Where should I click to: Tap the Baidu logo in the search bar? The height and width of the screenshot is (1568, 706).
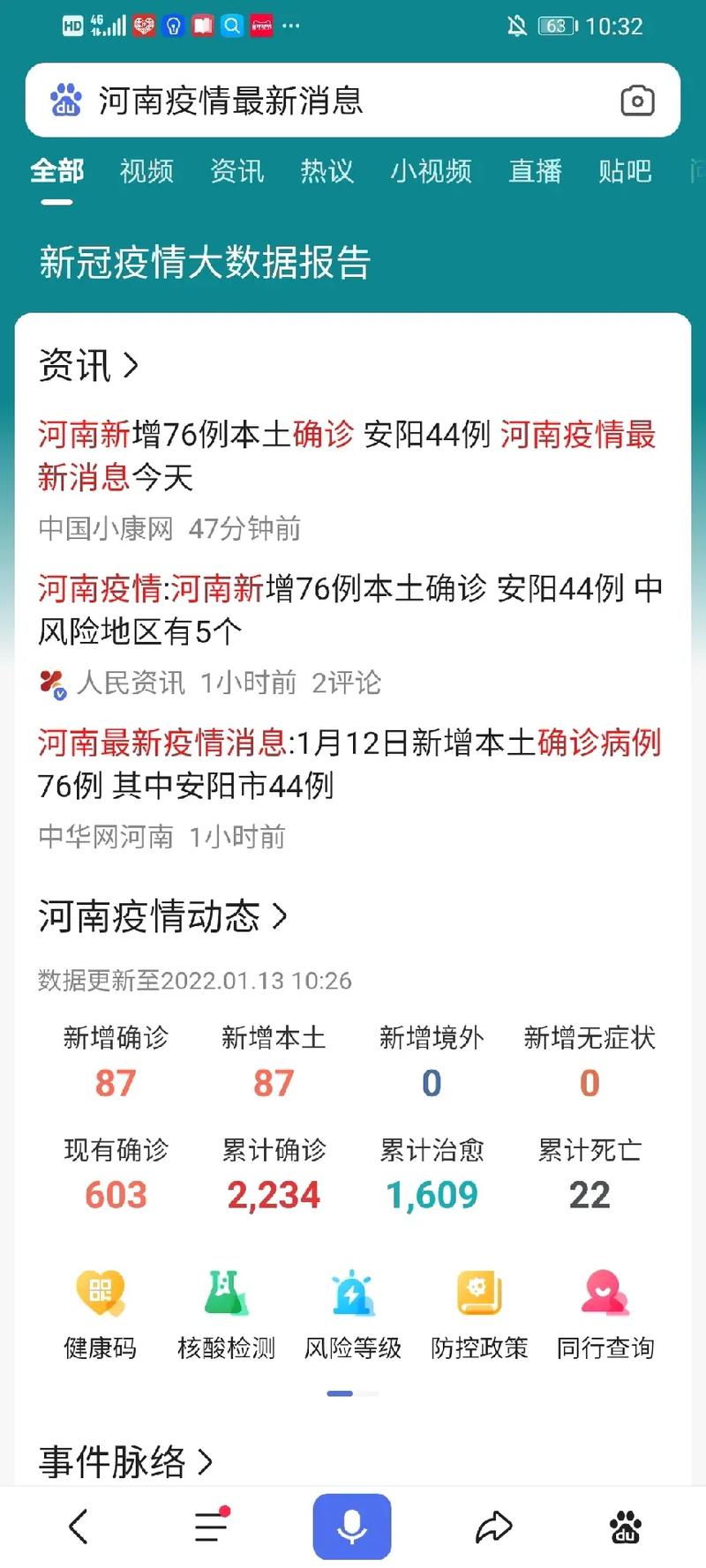pos(65,101)
